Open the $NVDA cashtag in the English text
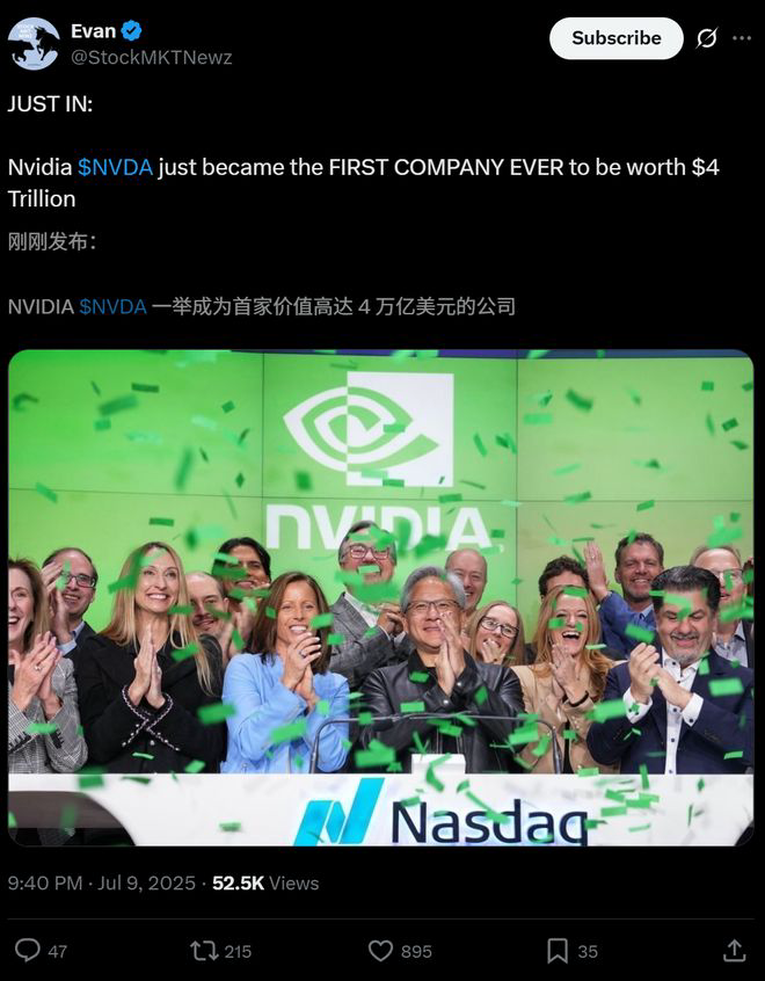This screenshot has width=765, height=981. tap(115, 167)
